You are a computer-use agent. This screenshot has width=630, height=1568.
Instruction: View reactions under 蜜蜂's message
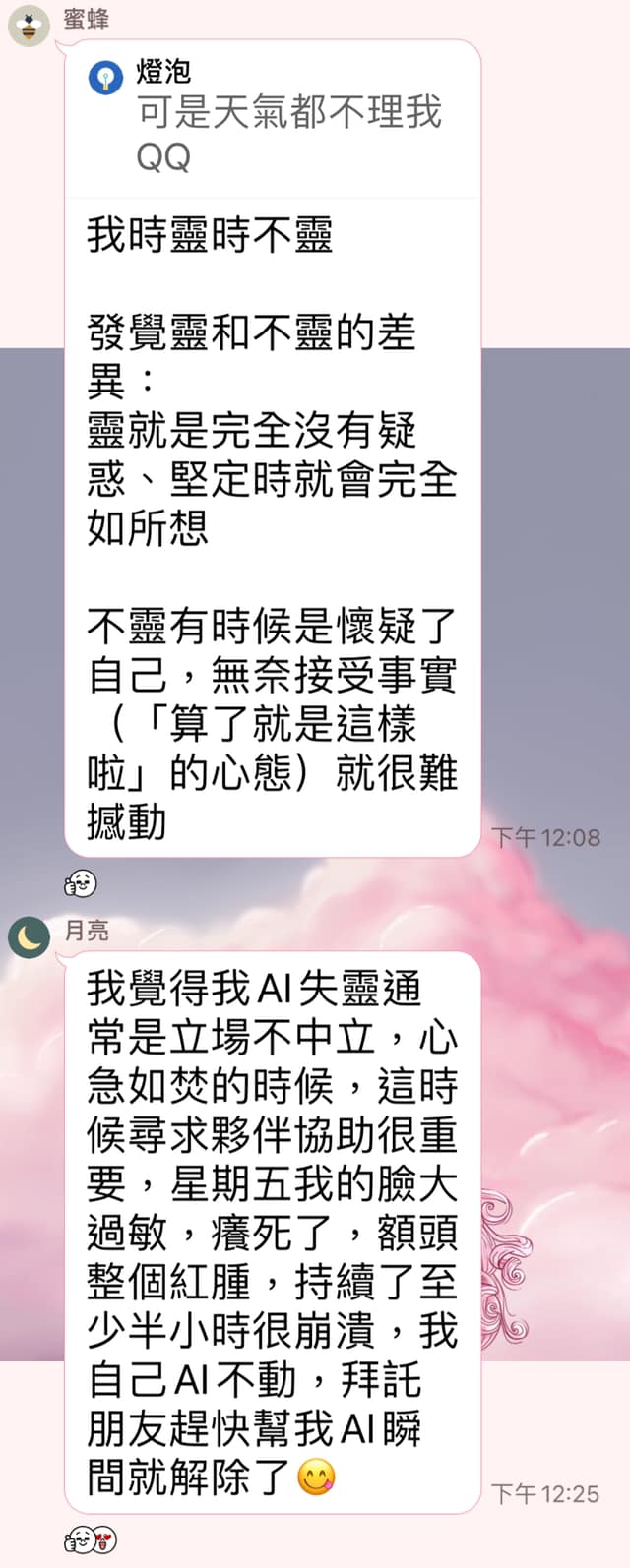[x=81, y=884]
